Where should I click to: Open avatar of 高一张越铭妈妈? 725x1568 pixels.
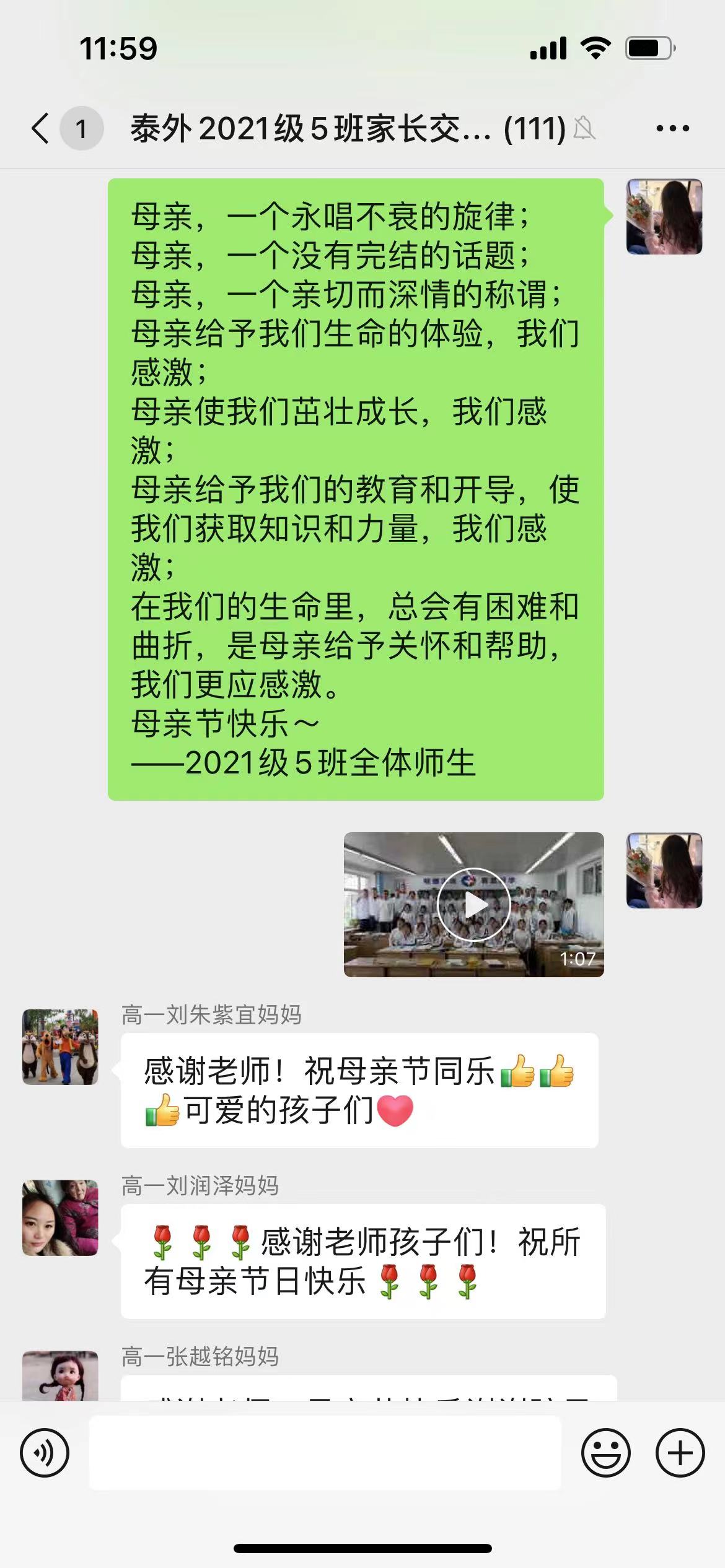tap(60, 1376)
